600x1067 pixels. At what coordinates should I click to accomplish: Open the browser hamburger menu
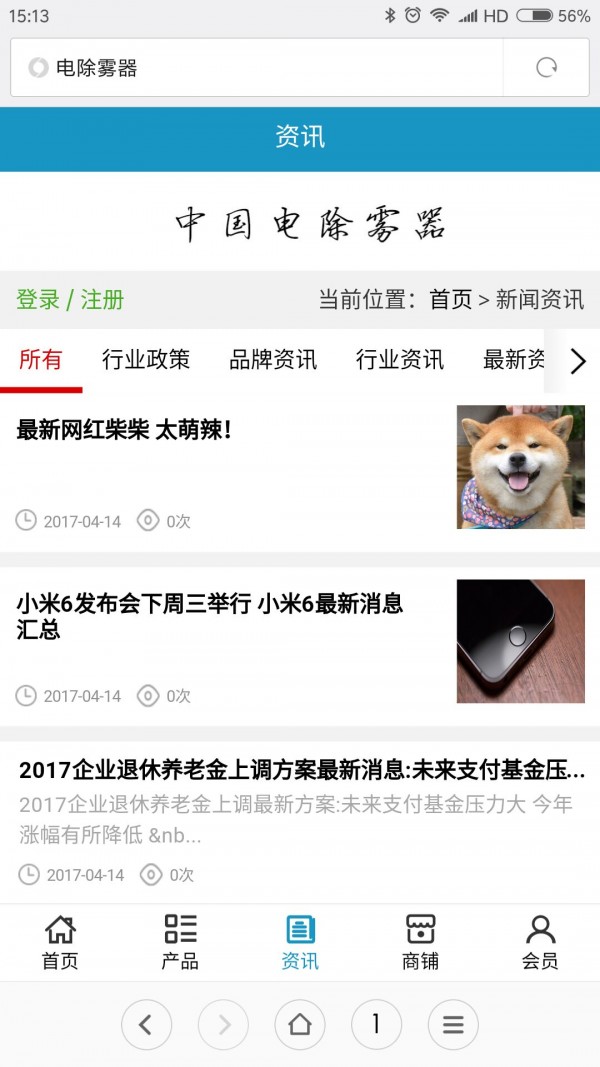pyautogui.click(x=453, y=1024)
